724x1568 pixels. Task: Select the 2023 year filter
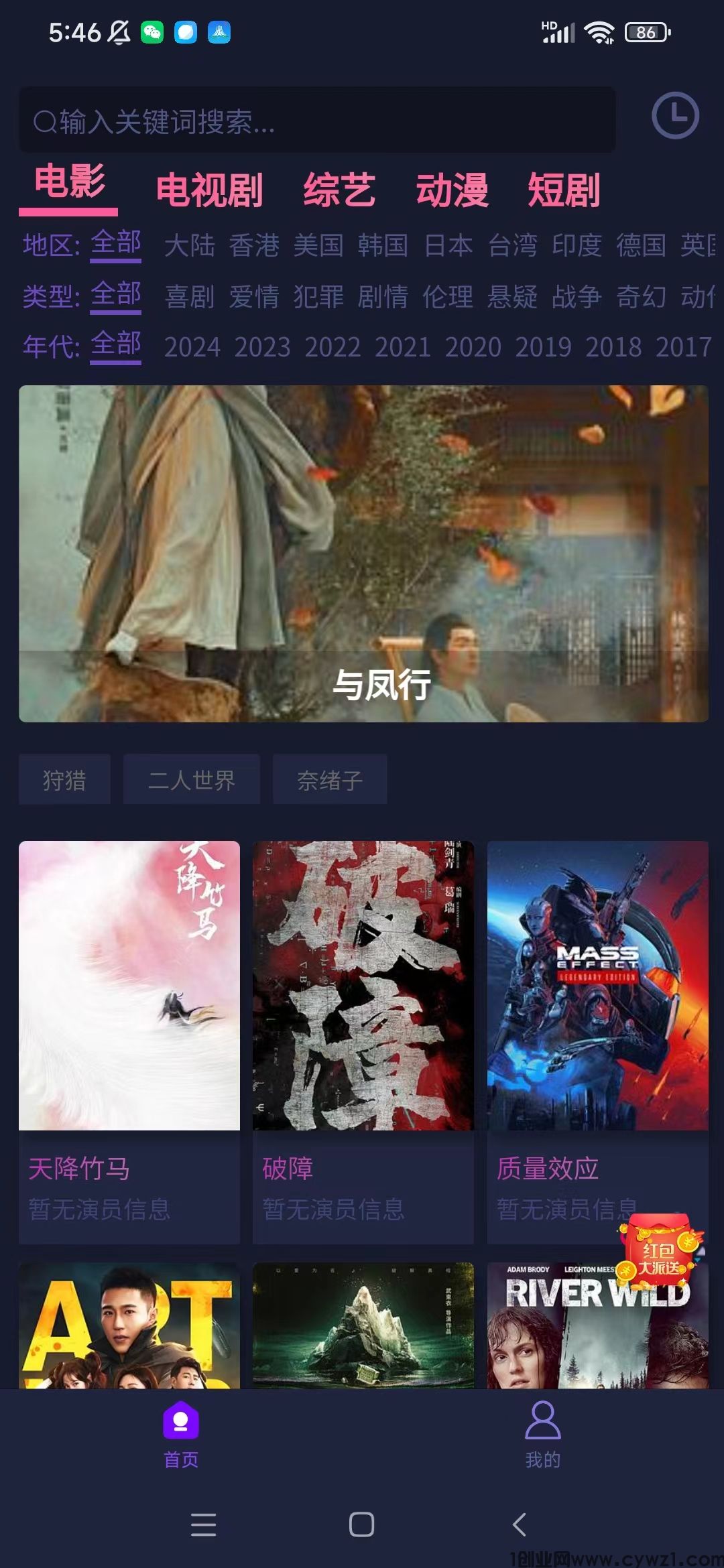click(x=263, y=348)
